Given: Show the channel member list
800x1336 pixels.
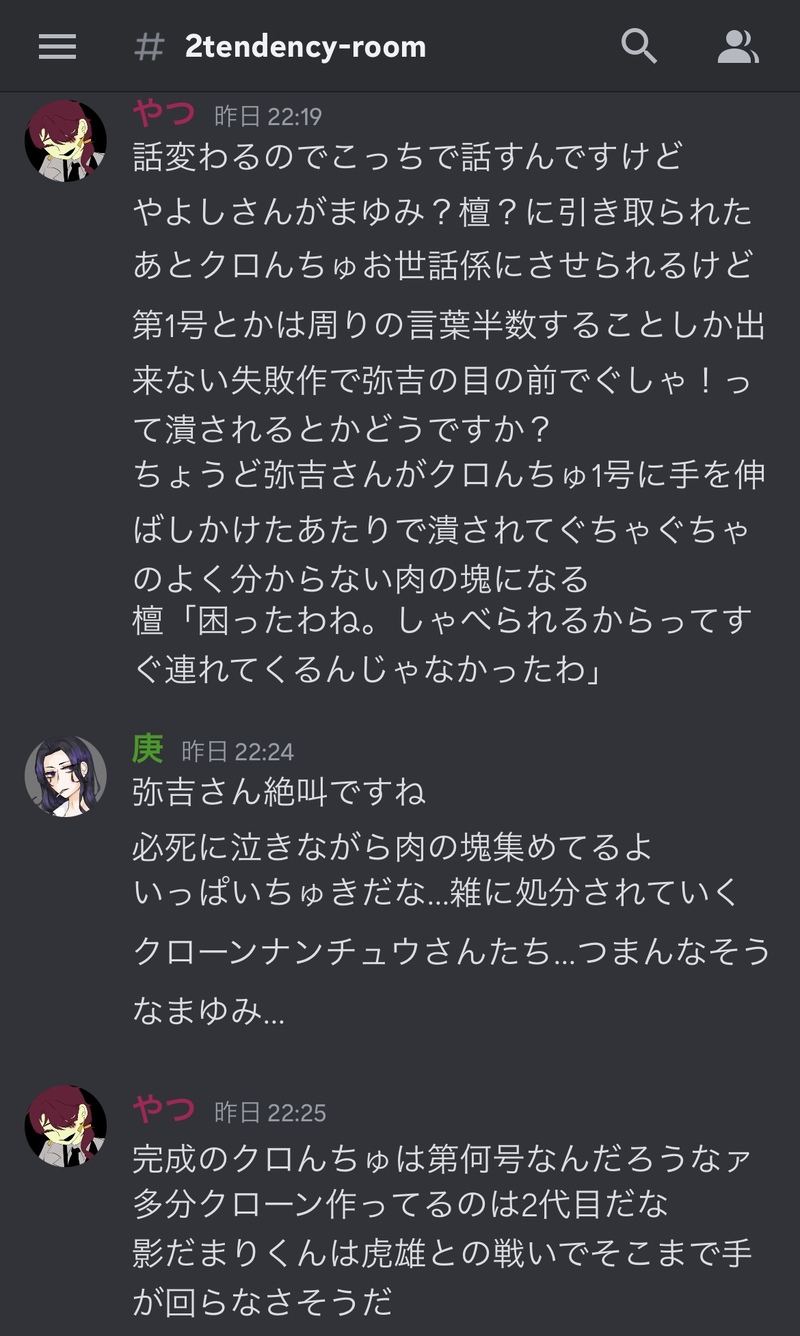Looking at the screenshot, I should pyautogui.click(x=738, y=46).
